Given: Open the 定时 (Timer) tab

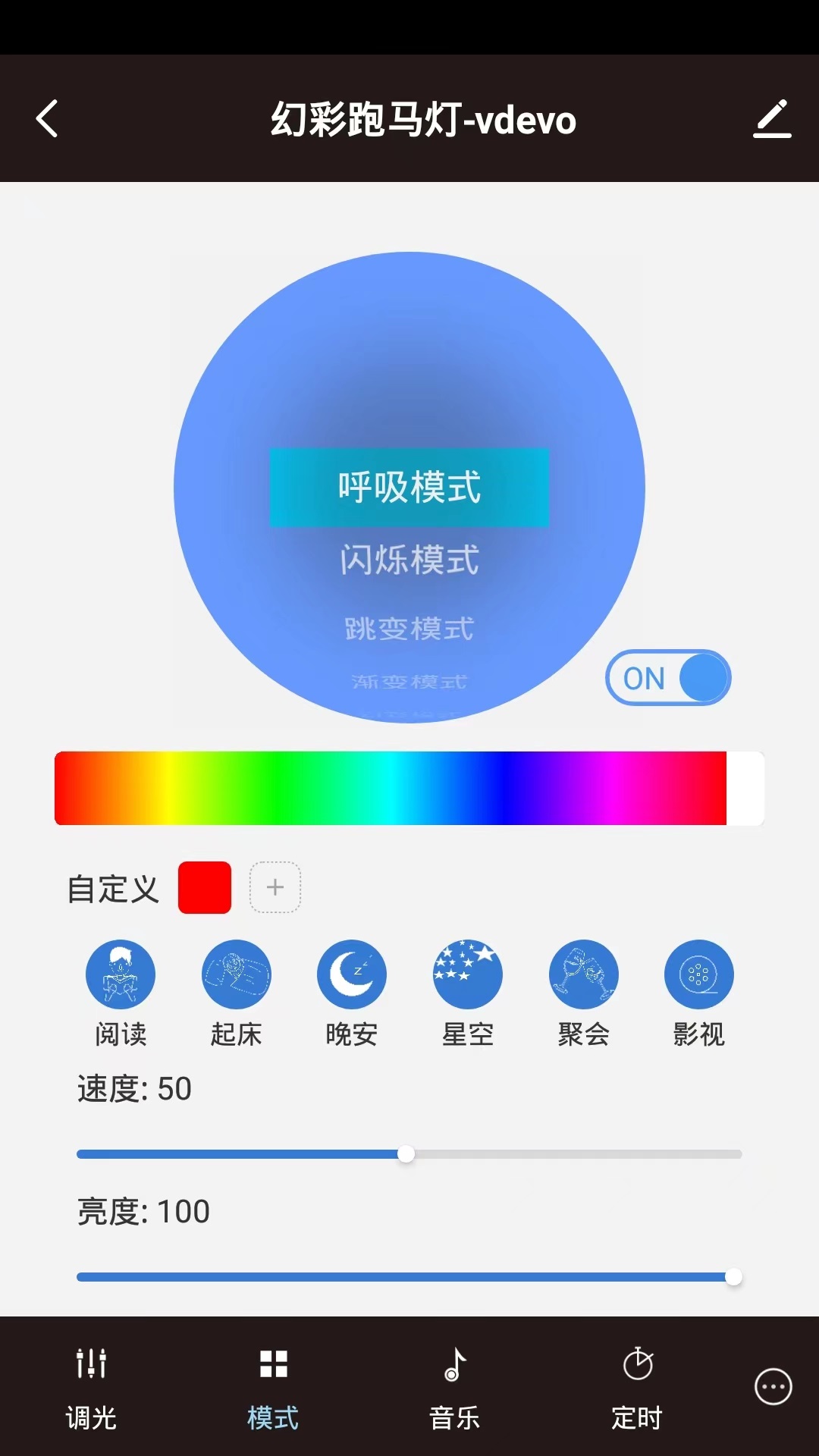Looking at the screenshot, I should click(x=635, y=1388).
